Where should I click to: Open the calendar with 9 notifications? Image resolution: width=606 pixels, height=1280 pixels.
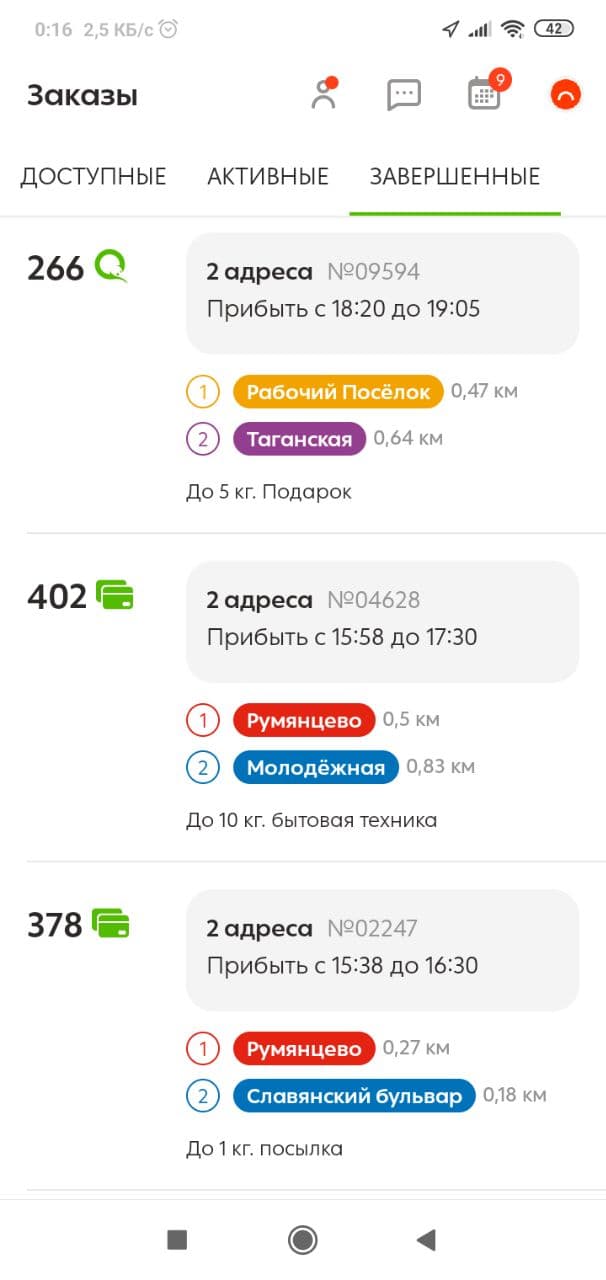[485, 94]
